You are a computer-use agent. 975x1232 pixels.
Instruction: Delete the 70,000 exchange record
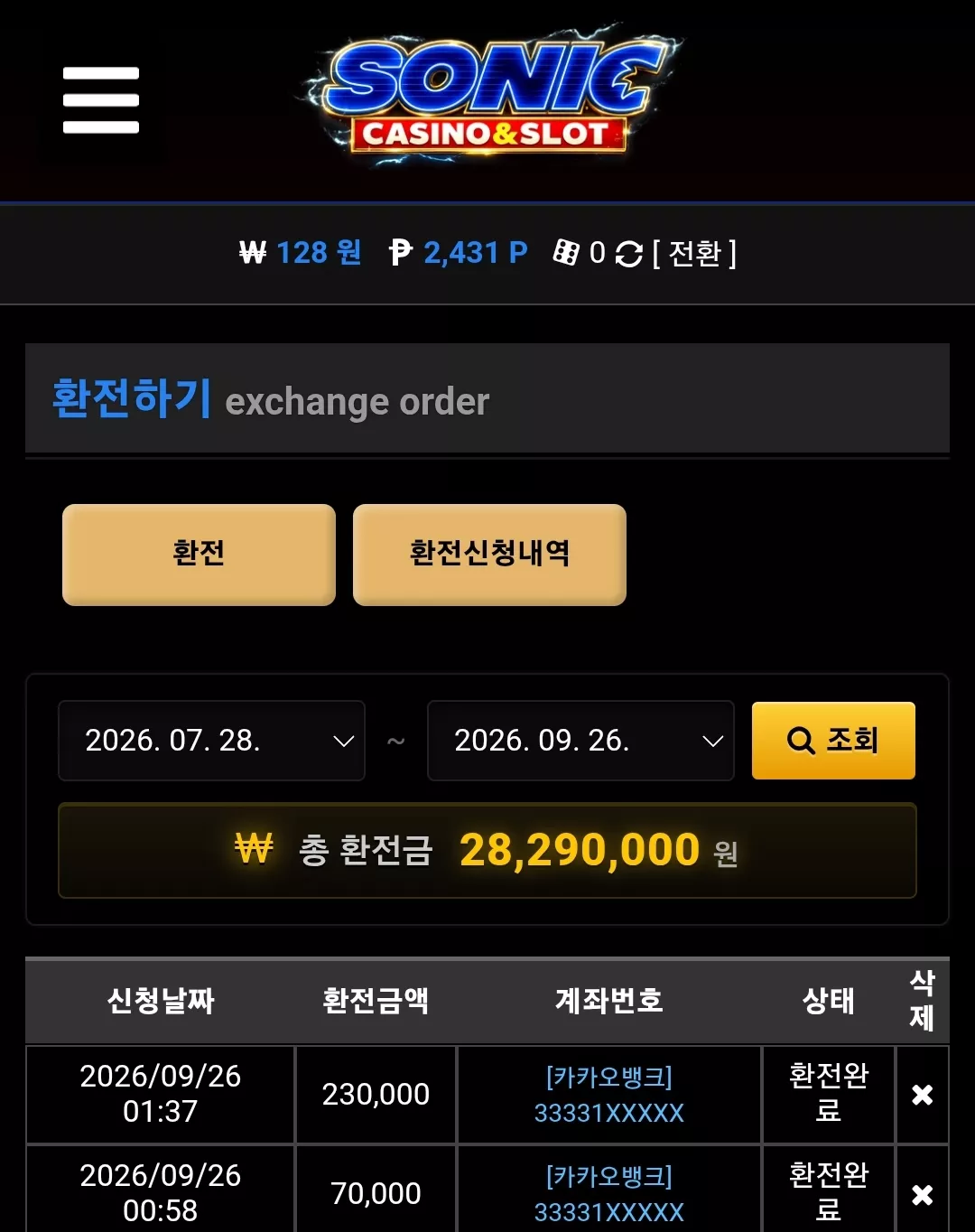tap(922, 1194)
